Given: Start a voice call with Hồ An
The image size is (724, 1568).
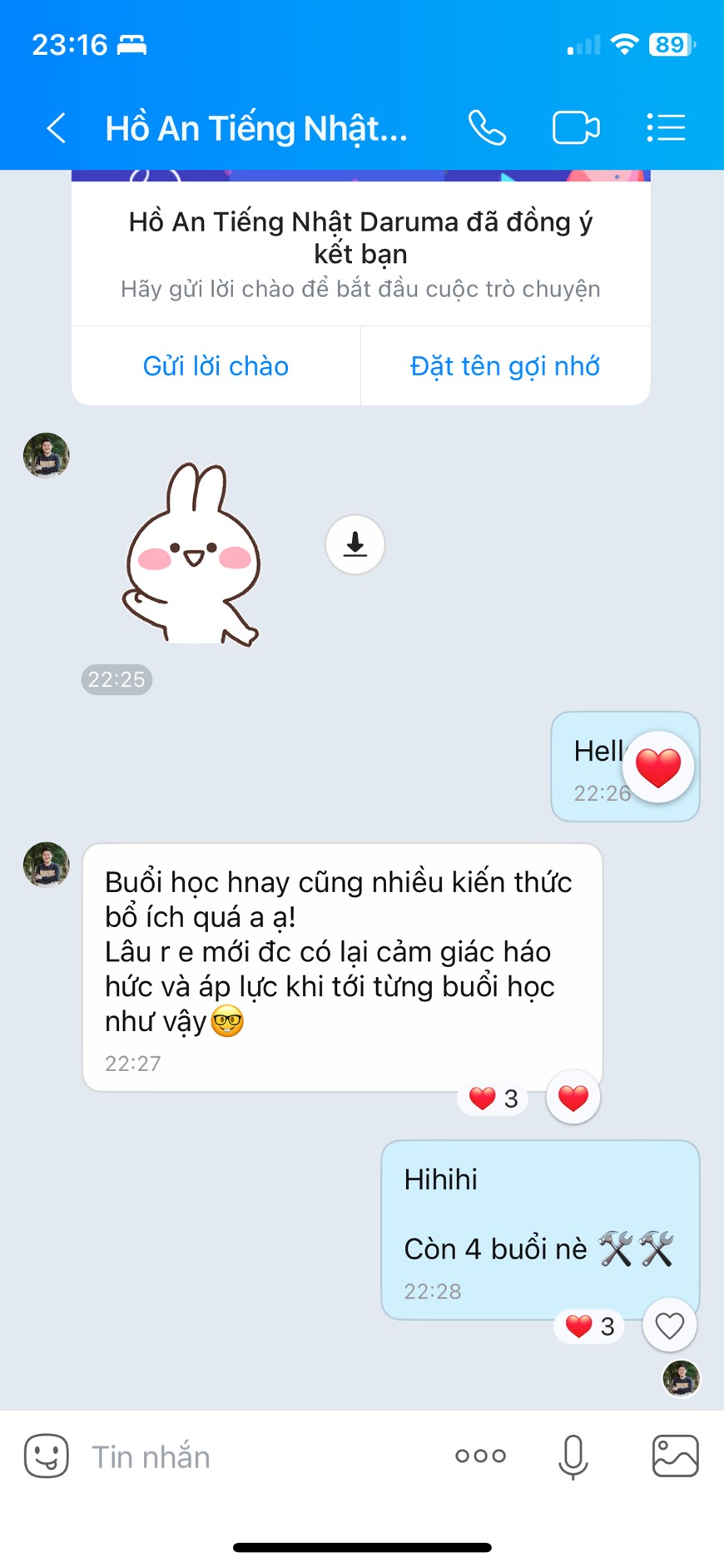Looking at the screenshot, I should coord(487,128).
